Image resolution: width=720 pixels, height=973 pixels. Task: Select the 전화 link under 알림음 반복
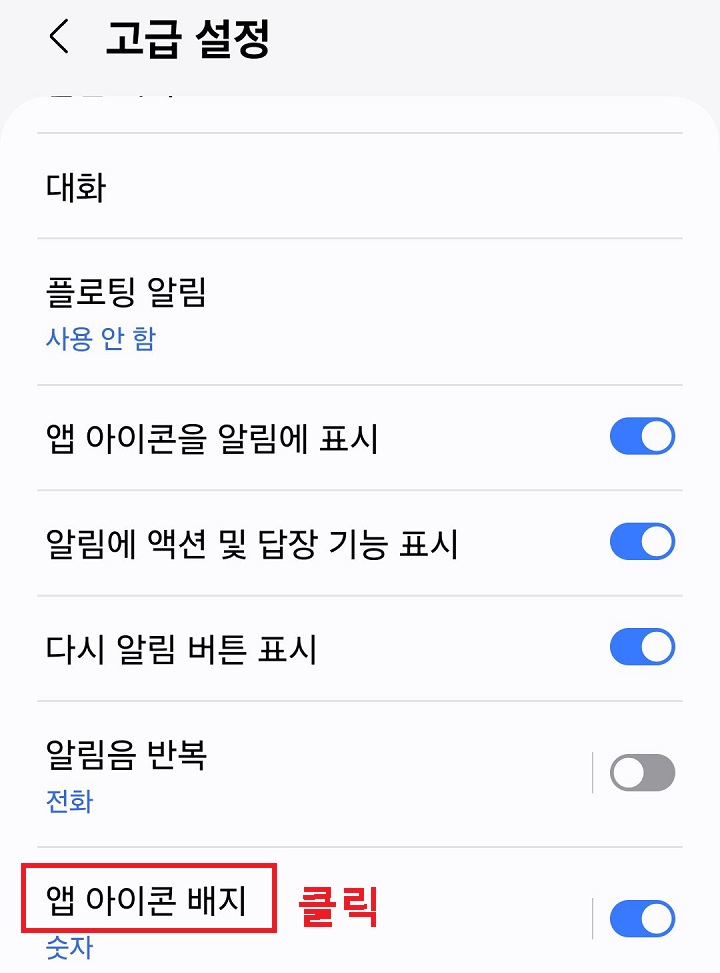pyautogui.click(x=66, y=802)
